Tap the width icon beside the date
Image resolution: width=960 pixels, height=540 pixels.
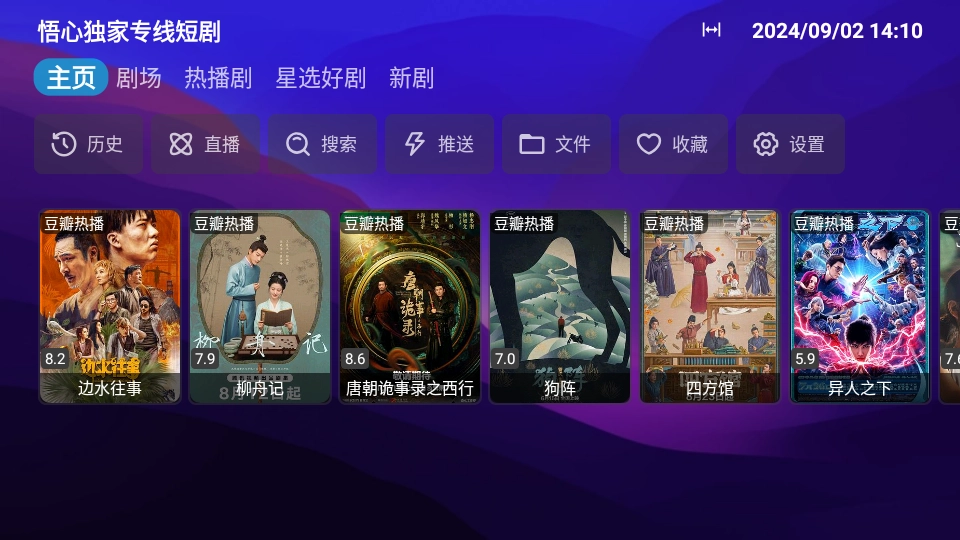711,30
